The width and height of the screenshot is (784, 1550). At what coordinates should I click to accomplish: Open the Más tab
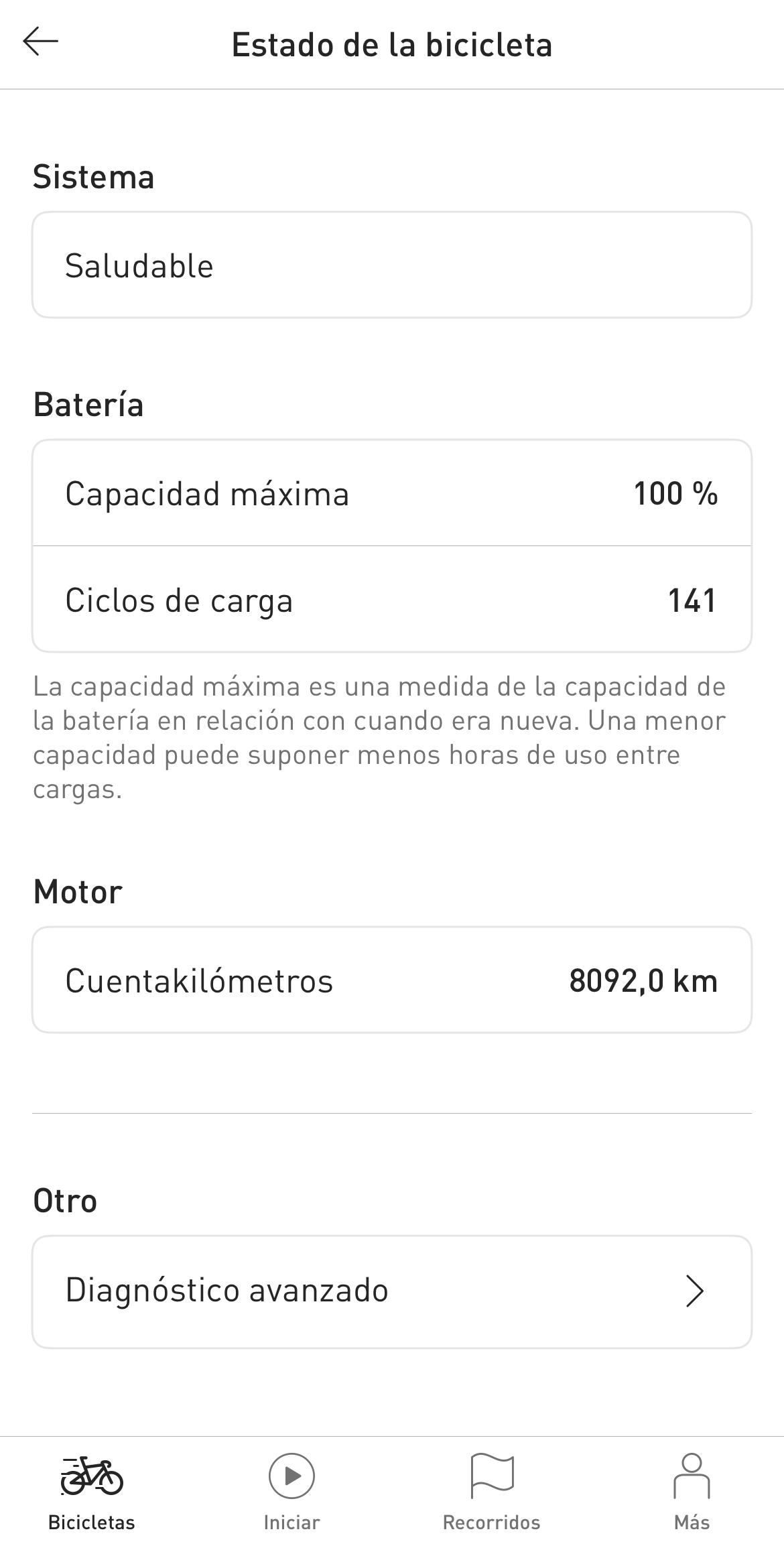click(692, 1492)
